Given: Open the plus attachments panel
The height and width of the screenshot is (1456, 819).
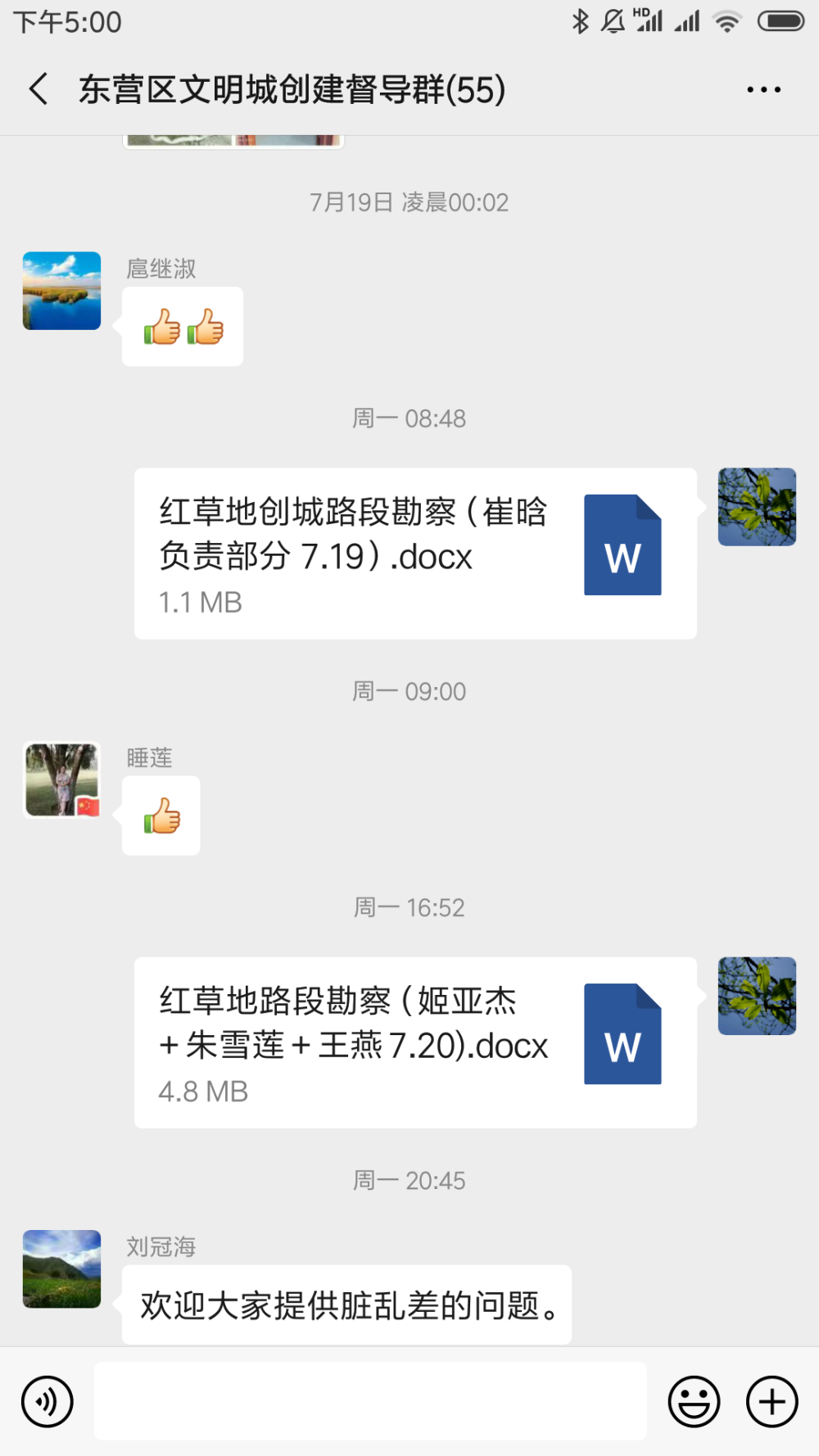Looking at the screenshot, I should pos(771,1401).
